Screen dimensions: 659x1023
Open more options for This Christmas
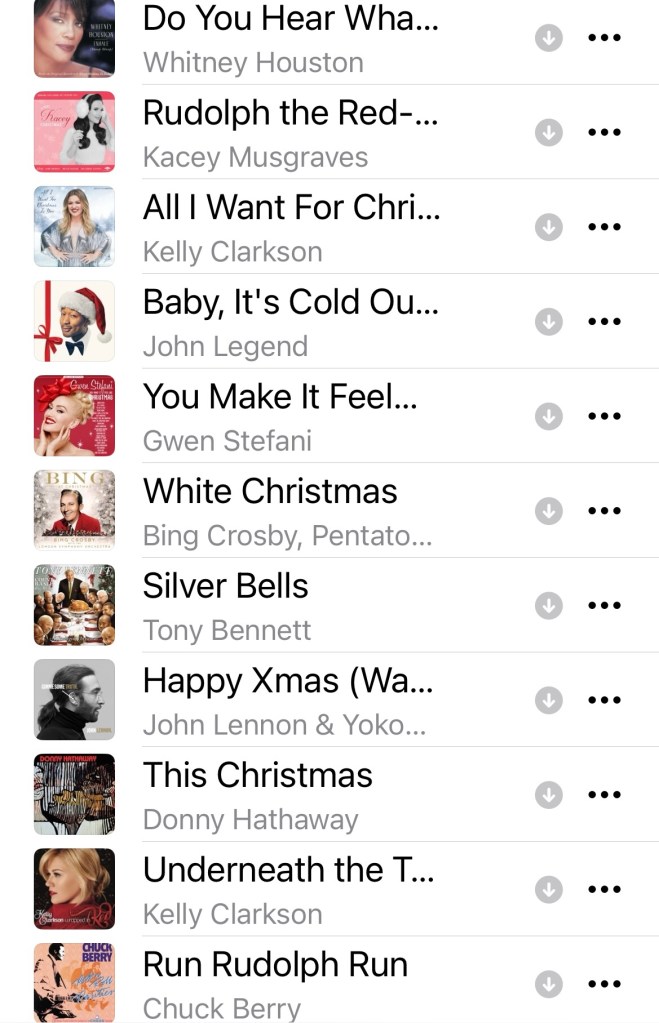pos(604,794)
